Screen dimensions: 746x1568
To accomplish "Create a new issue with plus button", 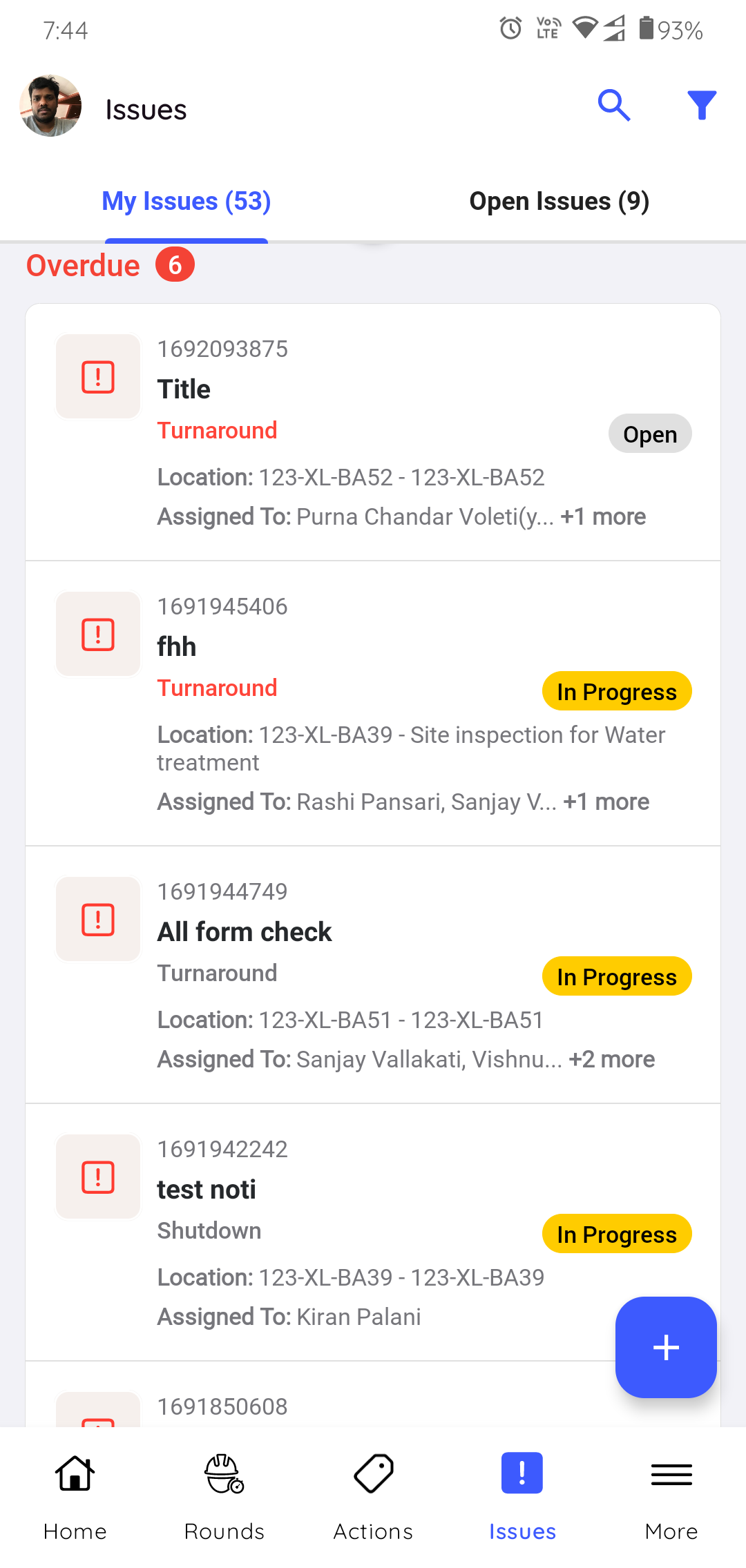I will pos(666,1347).
